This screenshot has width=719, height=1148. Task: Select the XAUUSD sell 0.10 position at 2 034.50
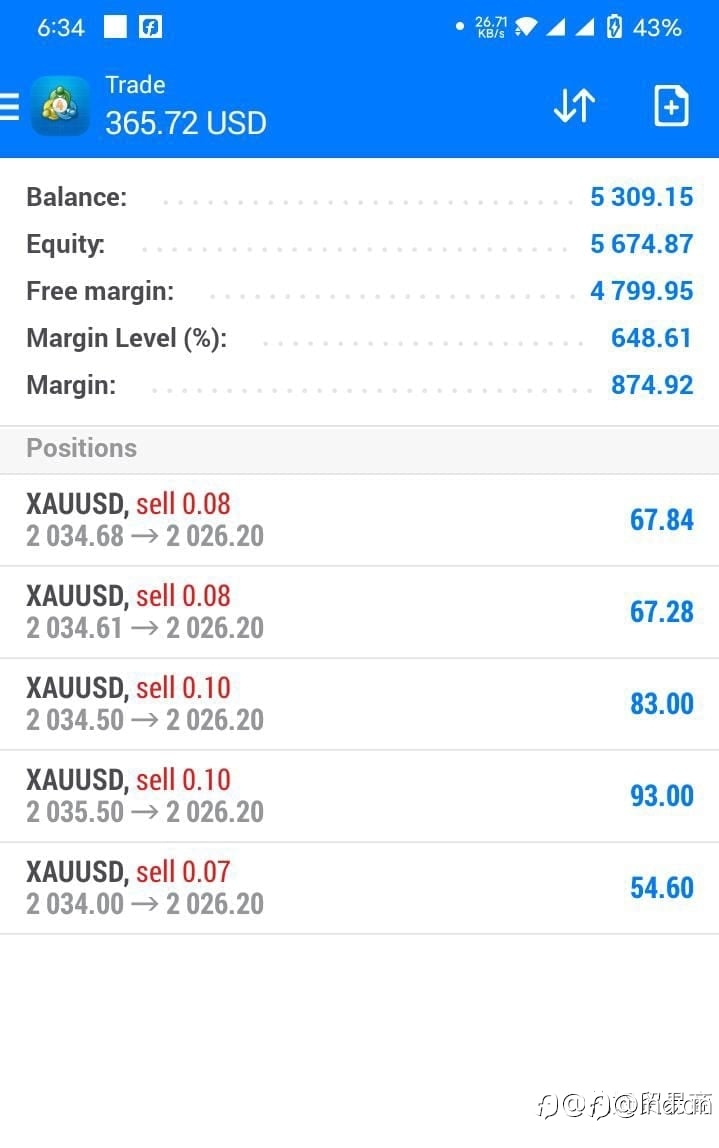pos(360,704)
